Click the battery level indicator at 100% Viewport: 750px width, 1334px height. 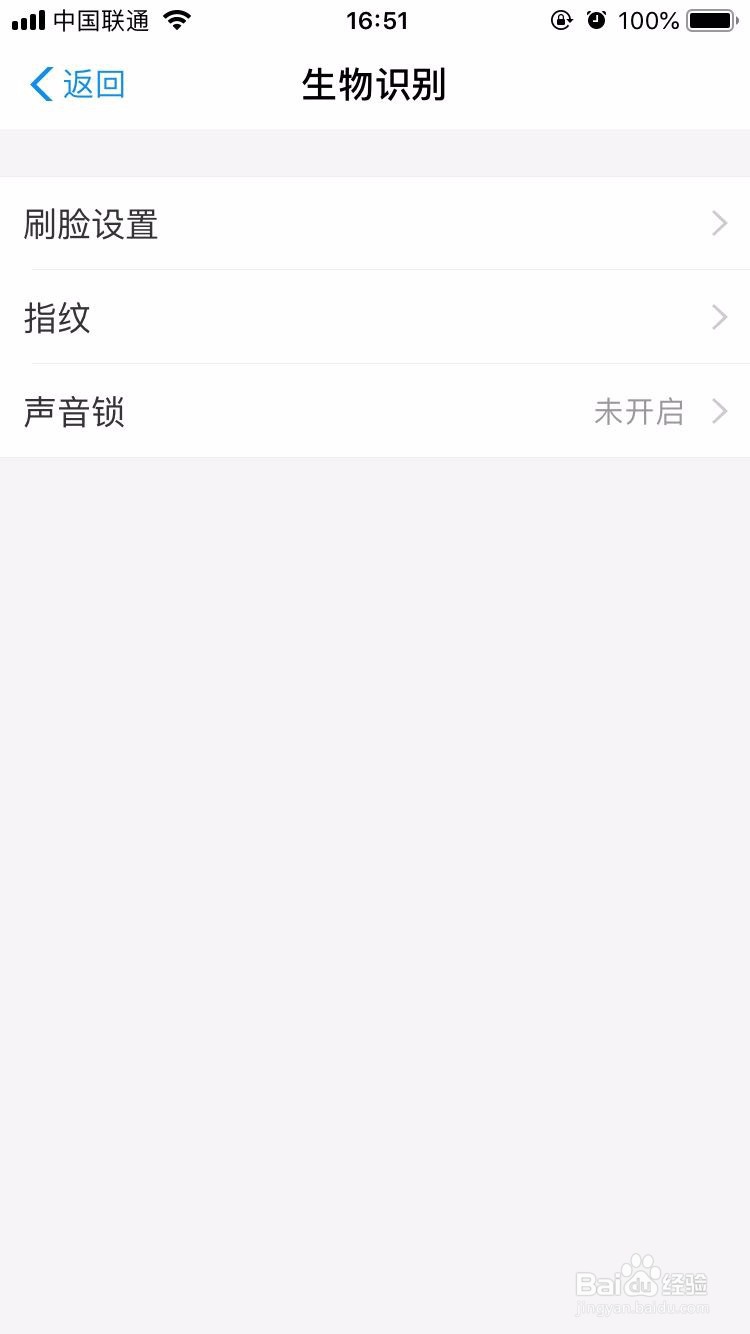point(648,19)
